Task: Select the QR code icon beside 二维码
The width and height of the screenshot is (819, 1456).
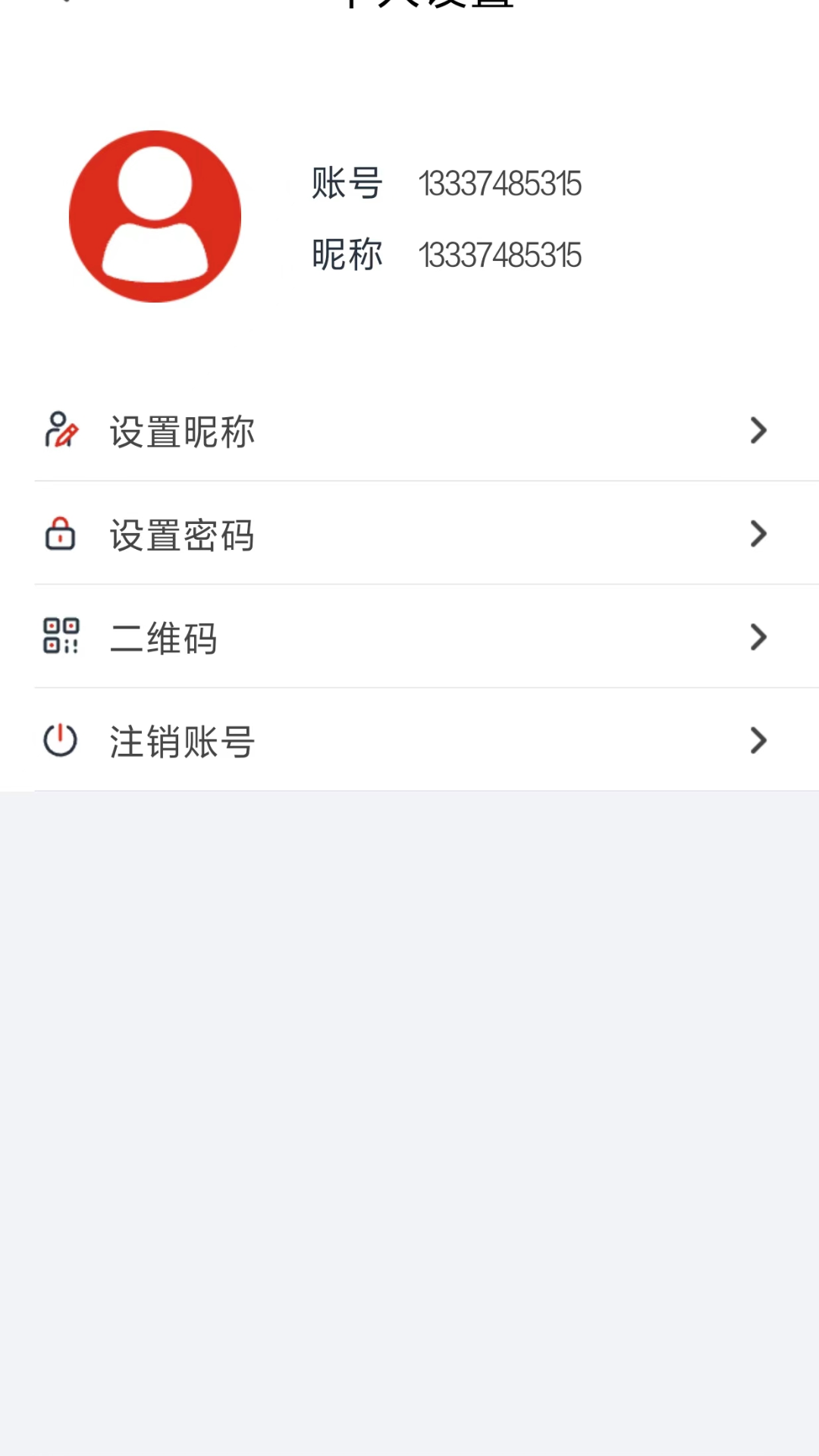Action: tap(61, 638)
